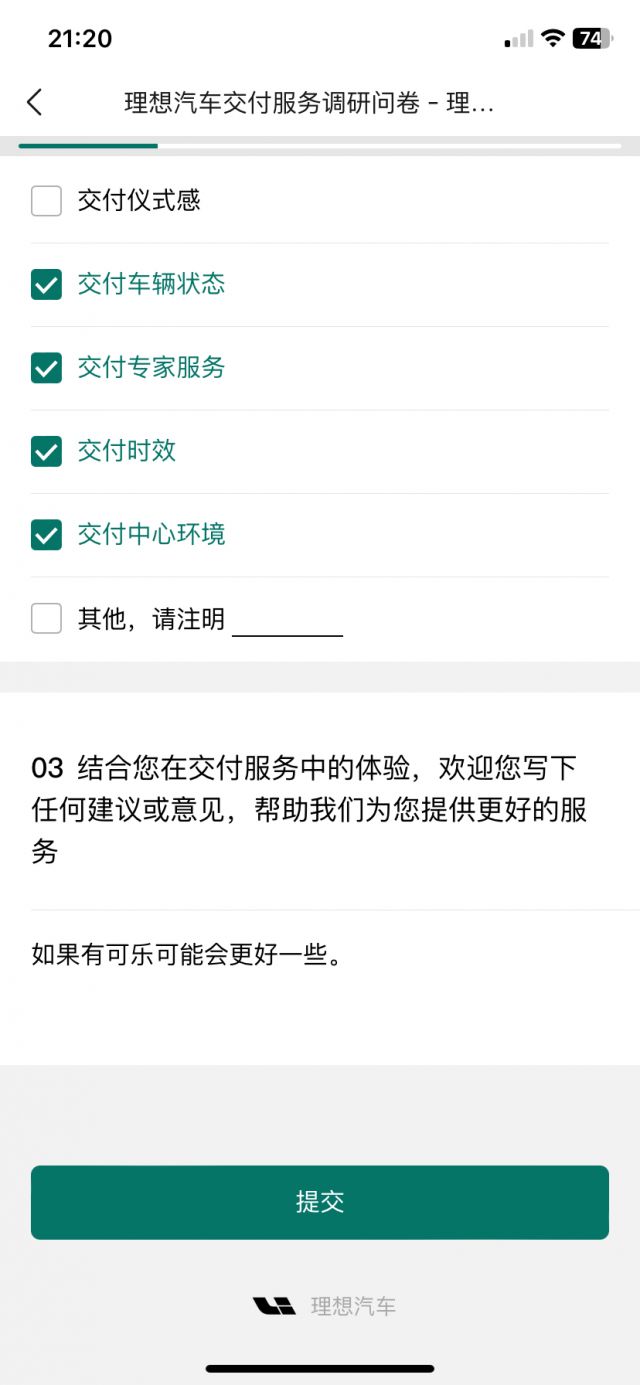
Task: Check the 交付仪式感 option
Action: [x=47, y=201]
